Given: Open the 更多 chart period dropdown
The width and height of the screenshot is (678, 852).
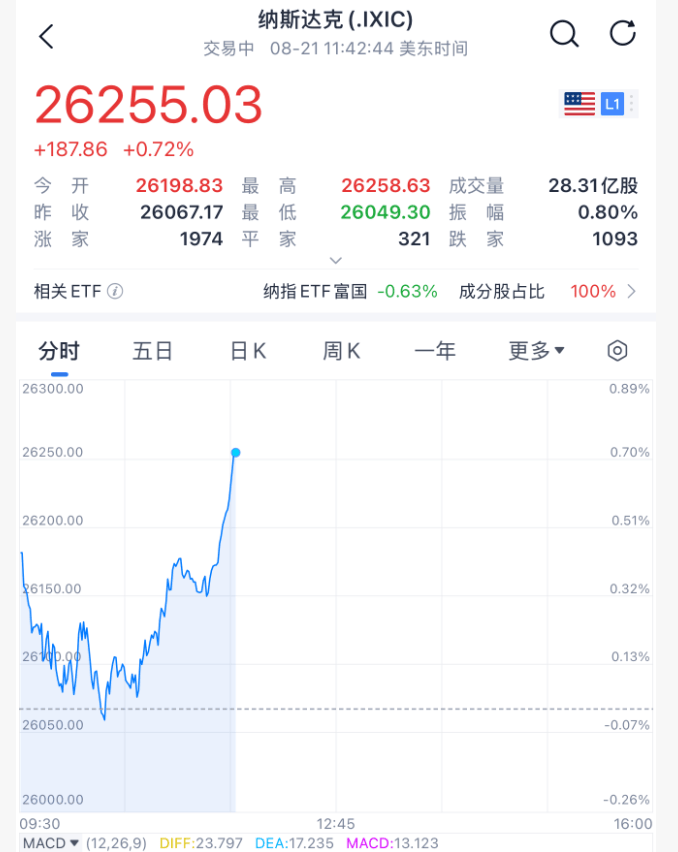Looking at the screenshot, I should [x=536, y=351].
